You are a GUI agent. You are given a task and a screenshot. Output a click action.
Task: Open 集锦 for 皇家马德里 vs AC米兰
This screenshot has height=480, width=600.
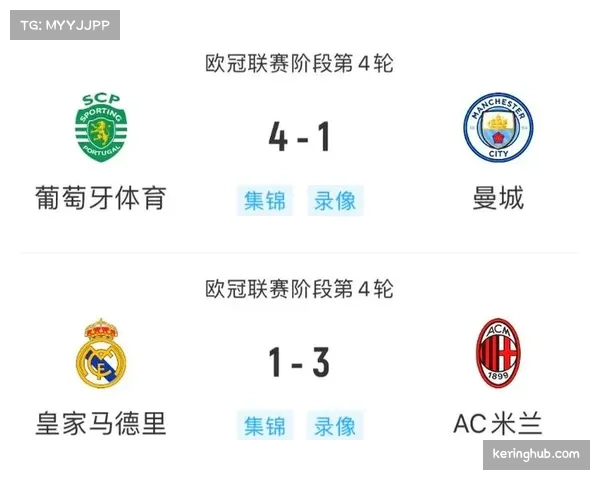coord(265,425)
